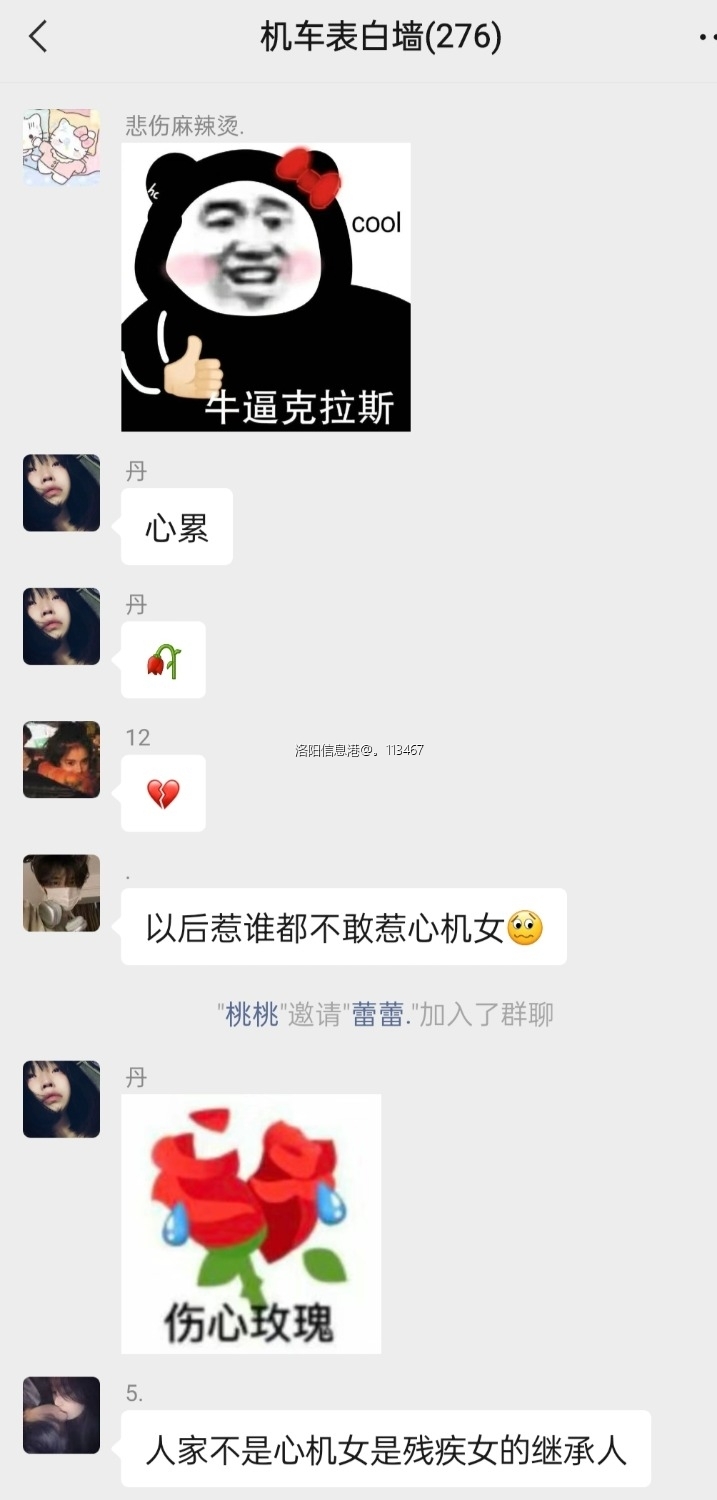Go back from the 机车表白墙 group chat
This screenshot has width=717, height=1500.
tap(38, 38)
